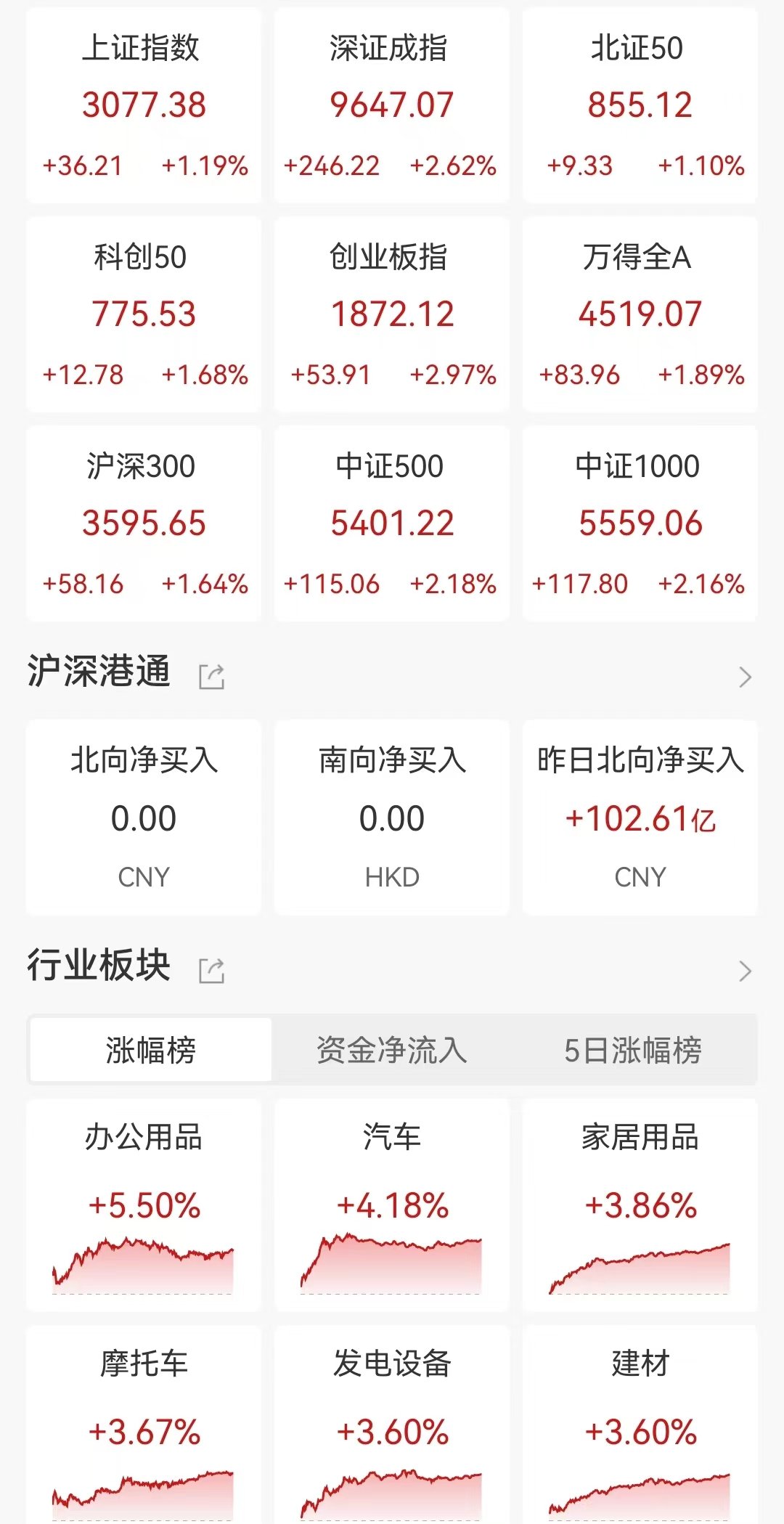Share the 行业板块 section
The width and height of the screenshot is (784, 1524).
tap(212, 971)
